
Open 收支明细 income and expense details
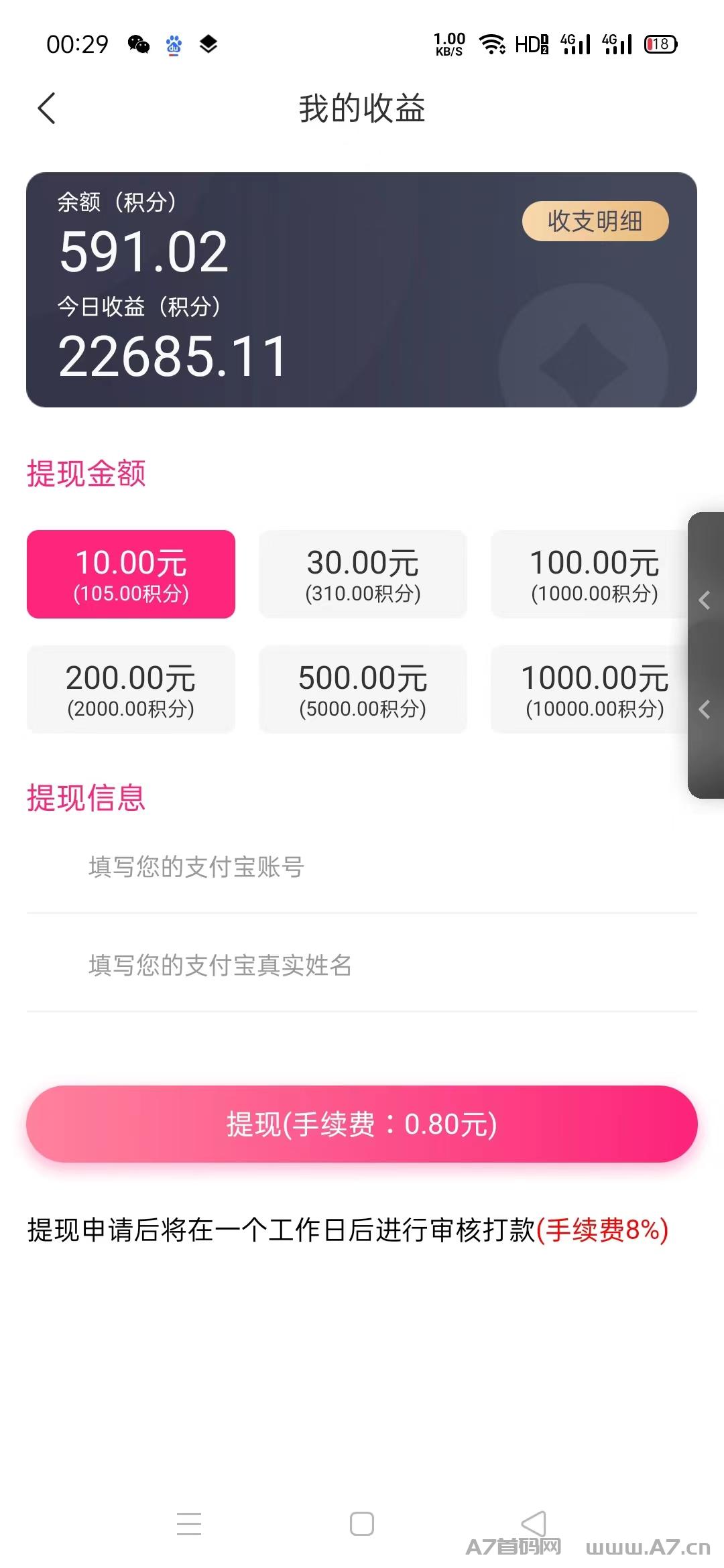click(x=595, y=221)
